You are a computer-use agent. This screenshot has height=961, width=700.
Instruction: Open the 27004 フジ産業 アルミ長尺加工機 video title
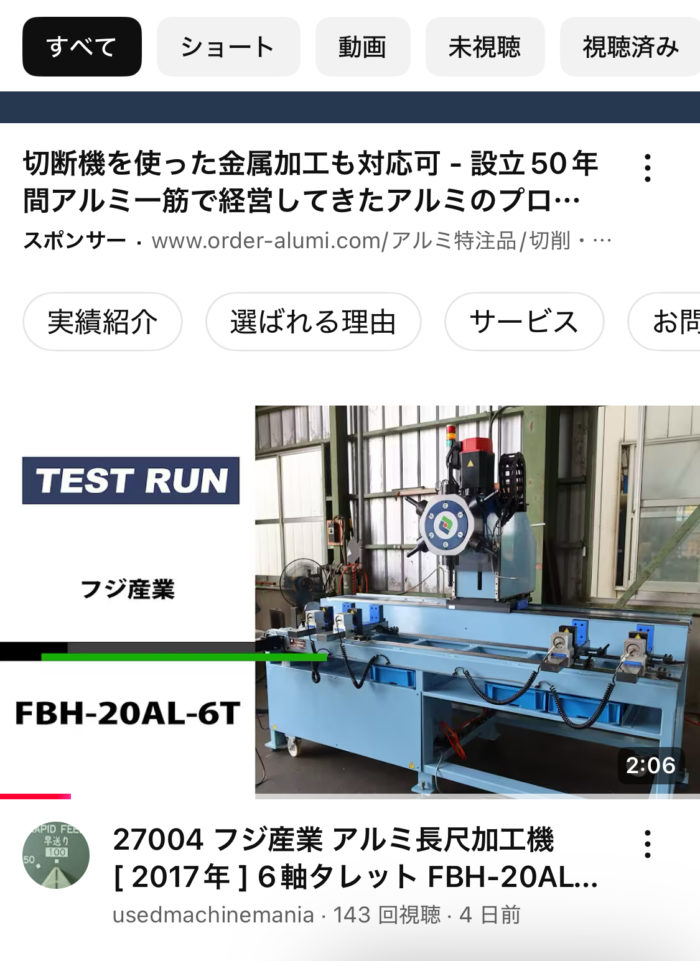tap(355, 858)
